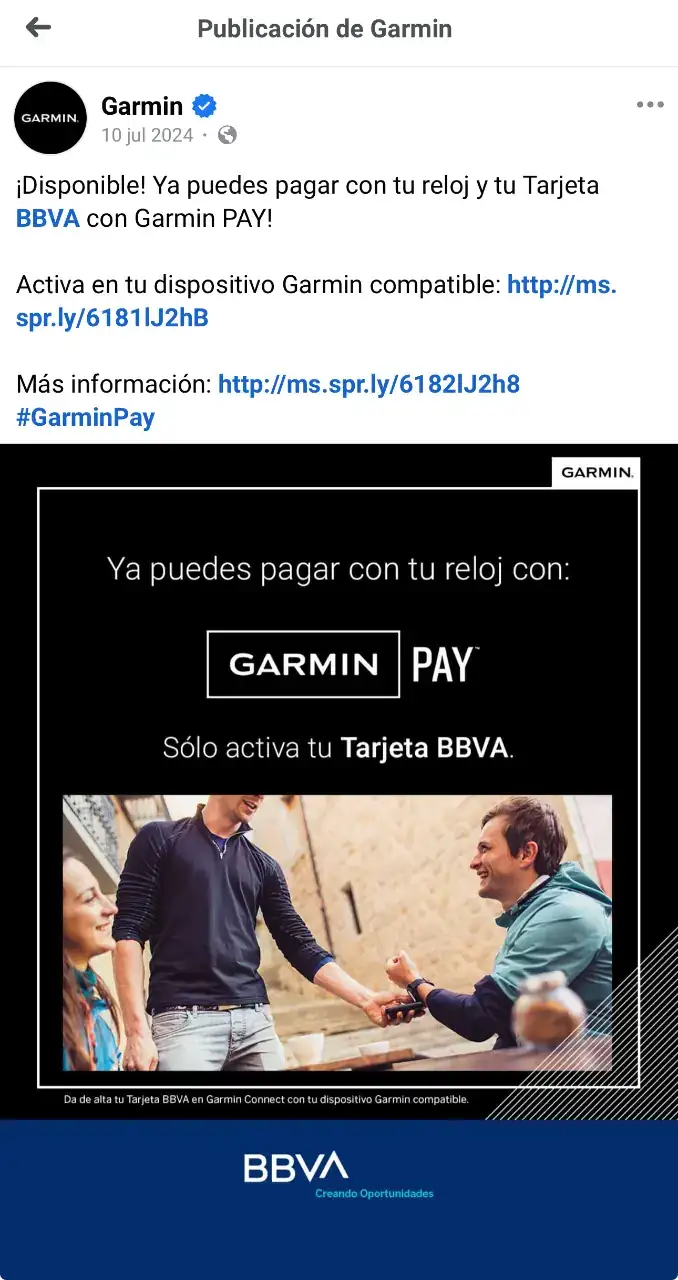This screenshot has width=678, height=1280.
Task: View the #GarminPay hashtag
Action: 85,417
